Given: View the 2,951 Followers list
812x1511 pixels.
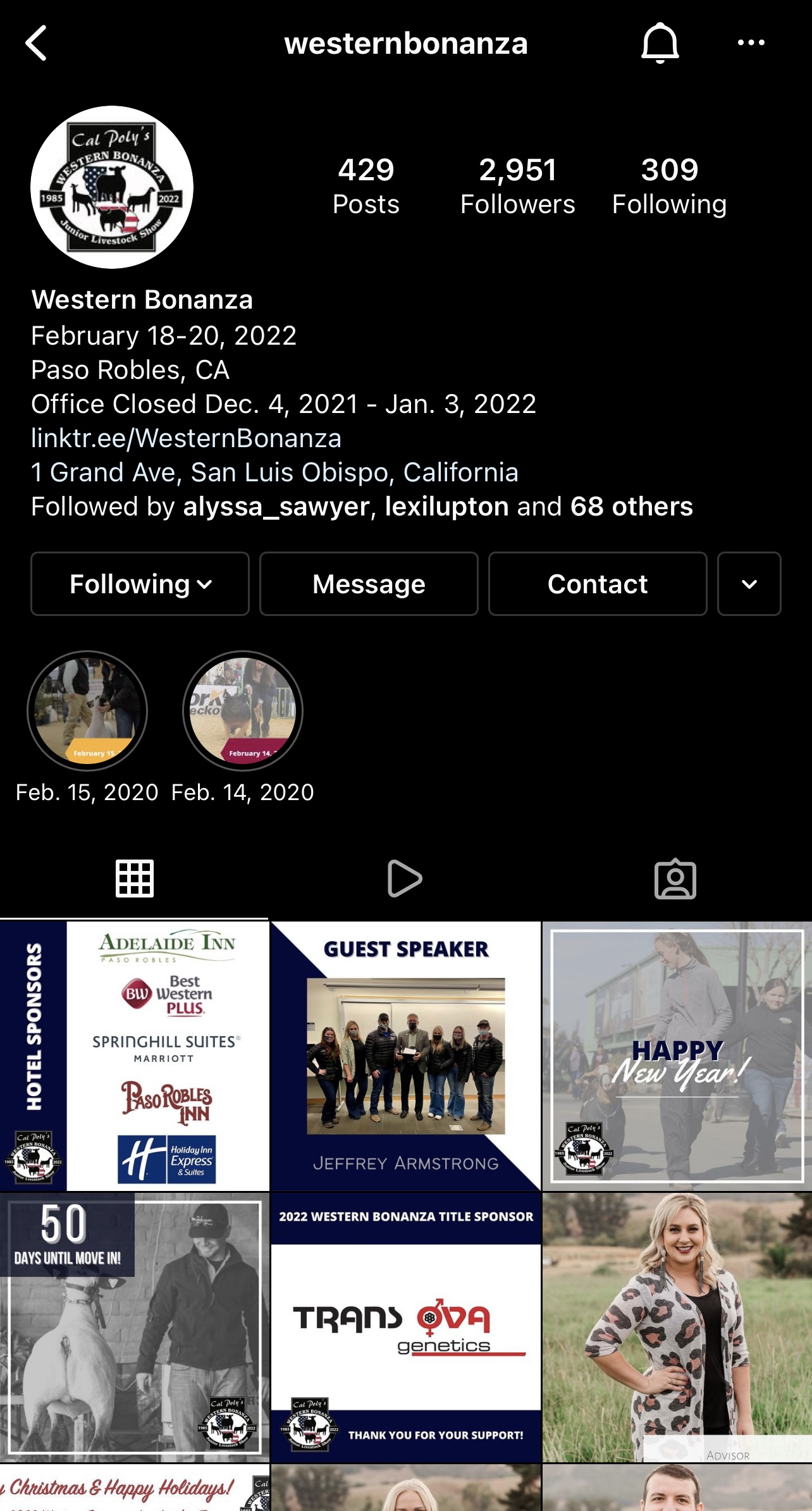Looking at the screenshot, I should 517,187.
